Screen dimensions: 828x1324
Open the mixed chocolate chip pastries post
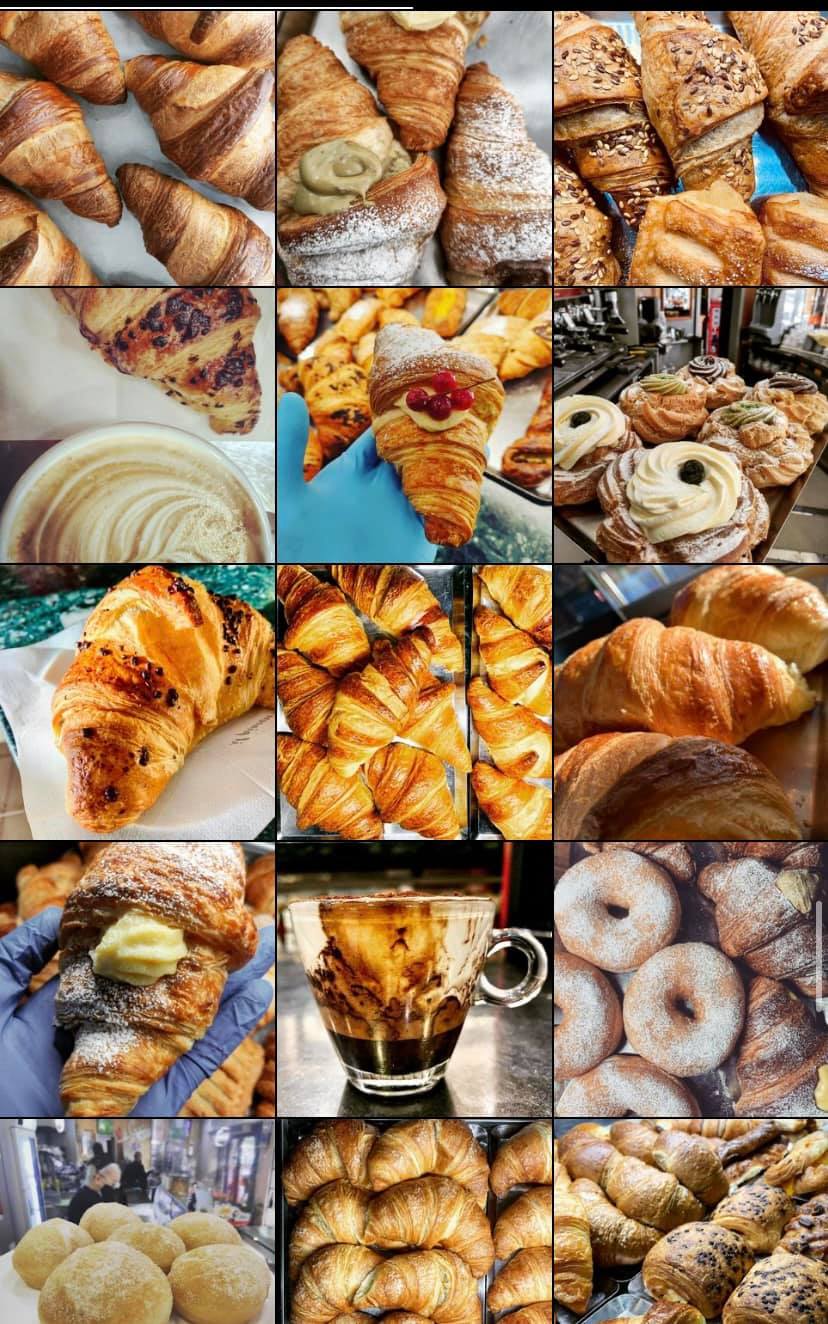tap(691, 1221)
